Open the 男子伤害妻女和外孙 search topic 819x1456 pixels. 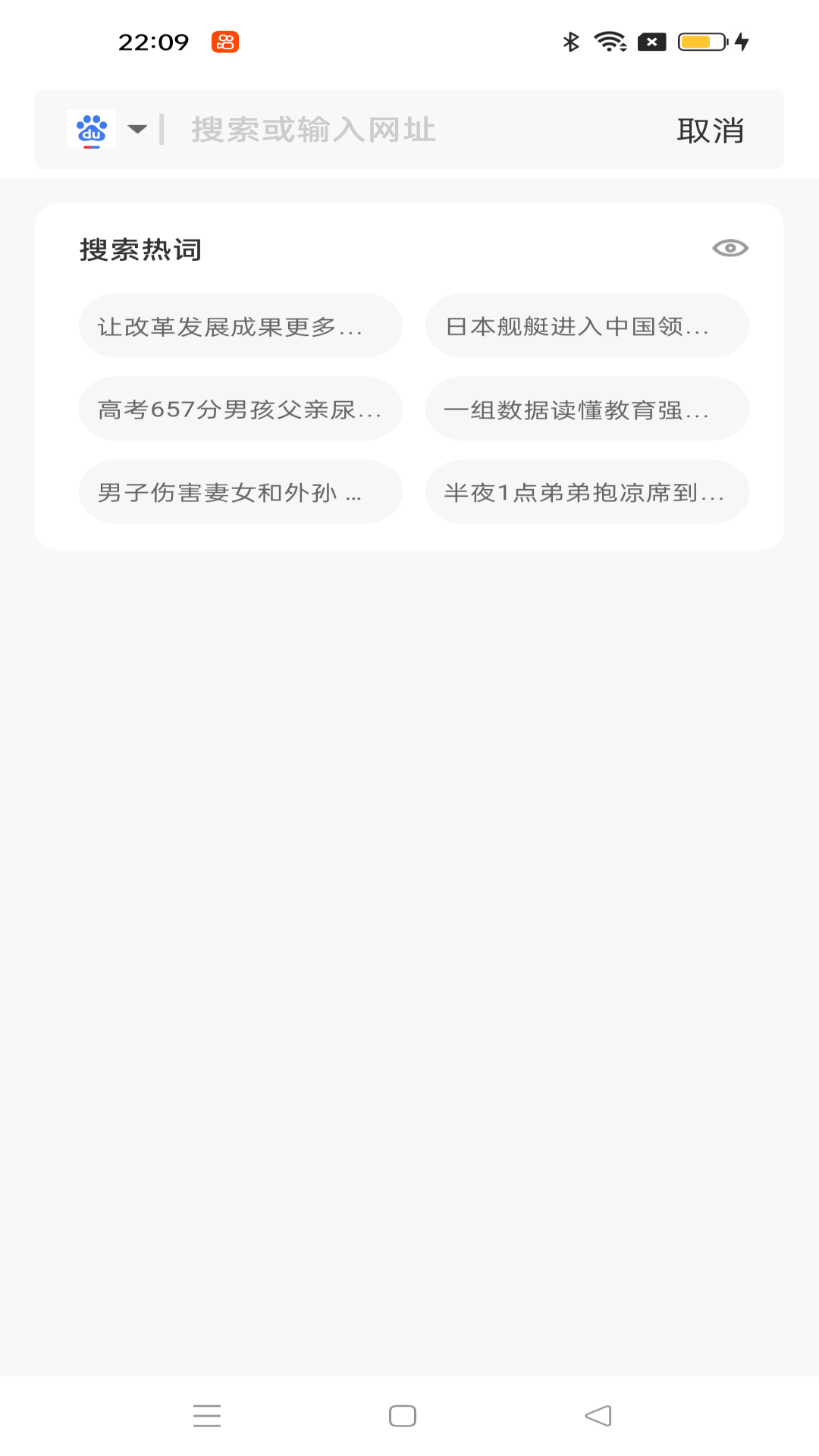pyautogui.click(x=240, y=491)
